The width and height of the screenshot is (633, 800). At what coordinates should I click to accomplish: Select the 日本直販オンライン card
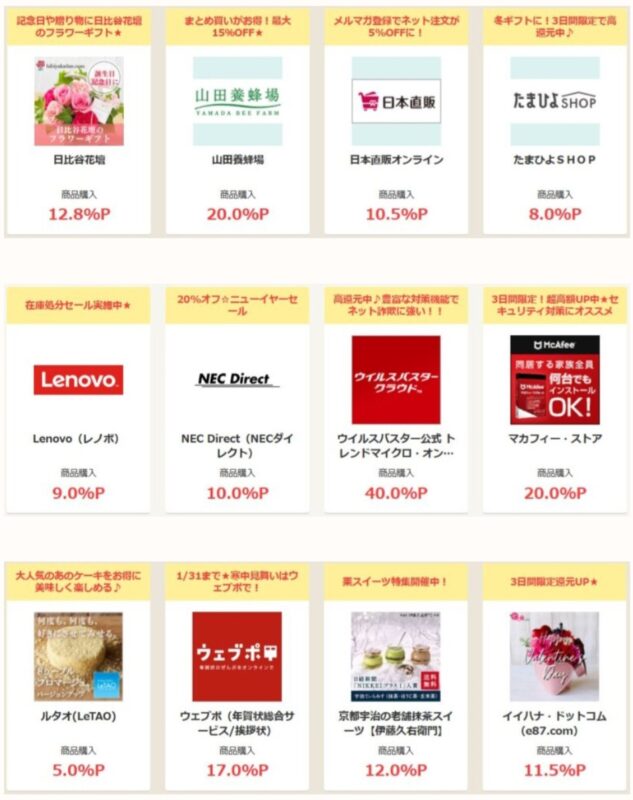click(396, 101)
